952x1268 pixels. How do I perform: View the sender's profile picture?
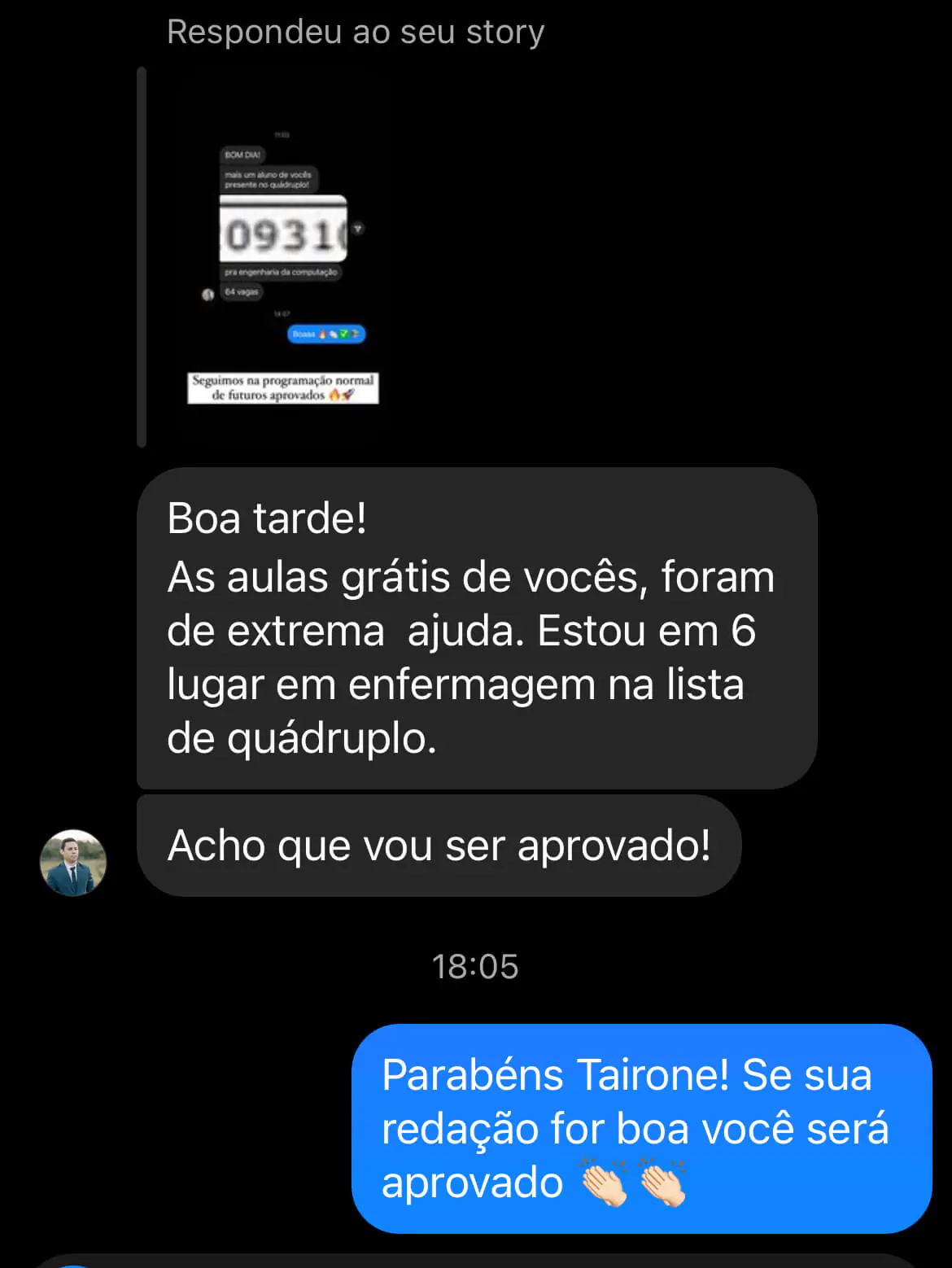[x=73, y=863]
